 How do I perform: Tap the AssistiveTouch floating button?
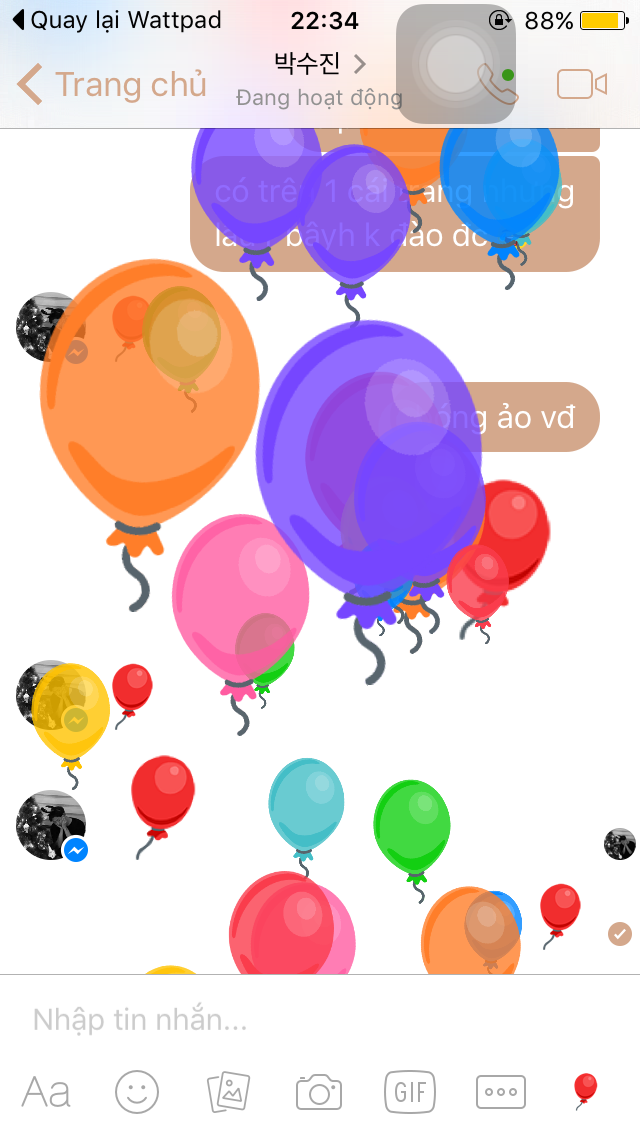pos(456,64)
